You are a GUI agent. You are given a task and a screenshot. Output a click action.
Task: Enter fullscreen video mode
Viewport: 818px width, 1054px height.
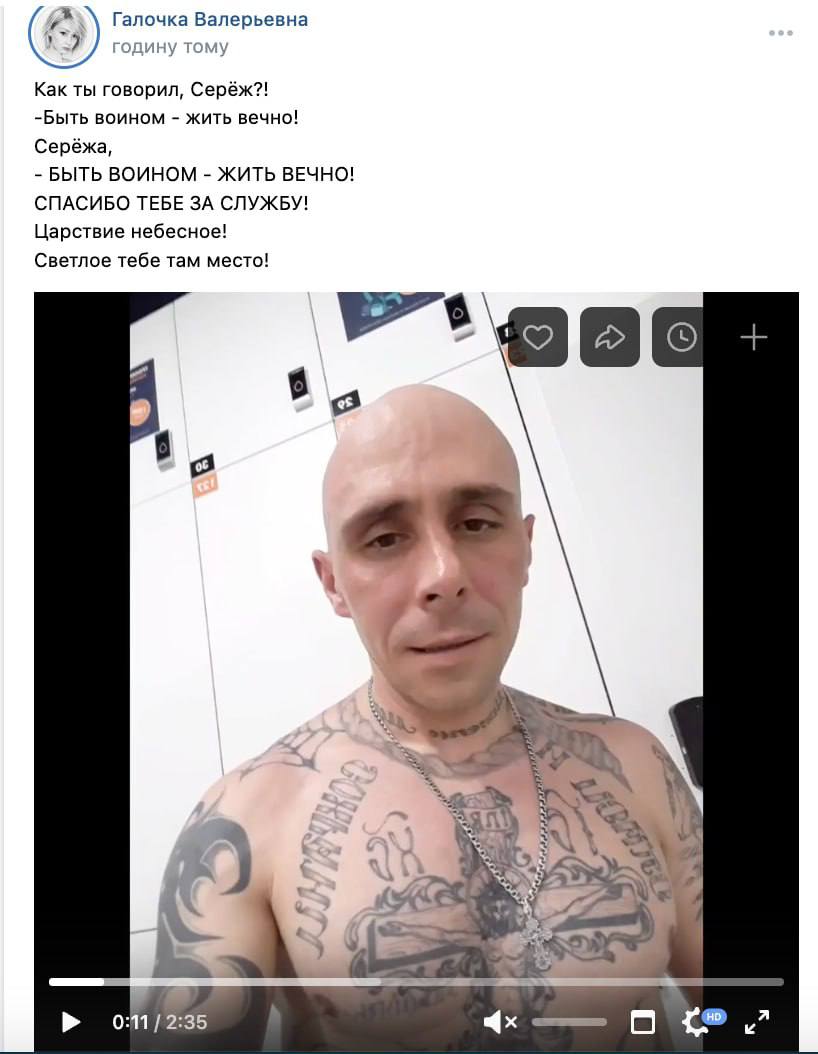pyautogui.click(x=757, y=1022)
